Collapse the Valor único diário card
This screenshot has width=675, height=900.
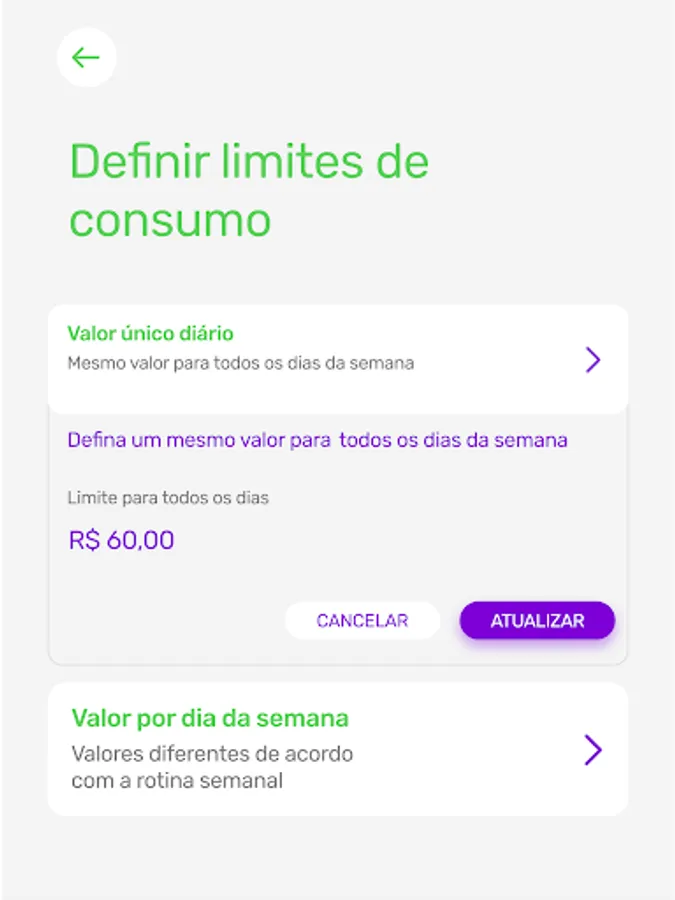338,359
